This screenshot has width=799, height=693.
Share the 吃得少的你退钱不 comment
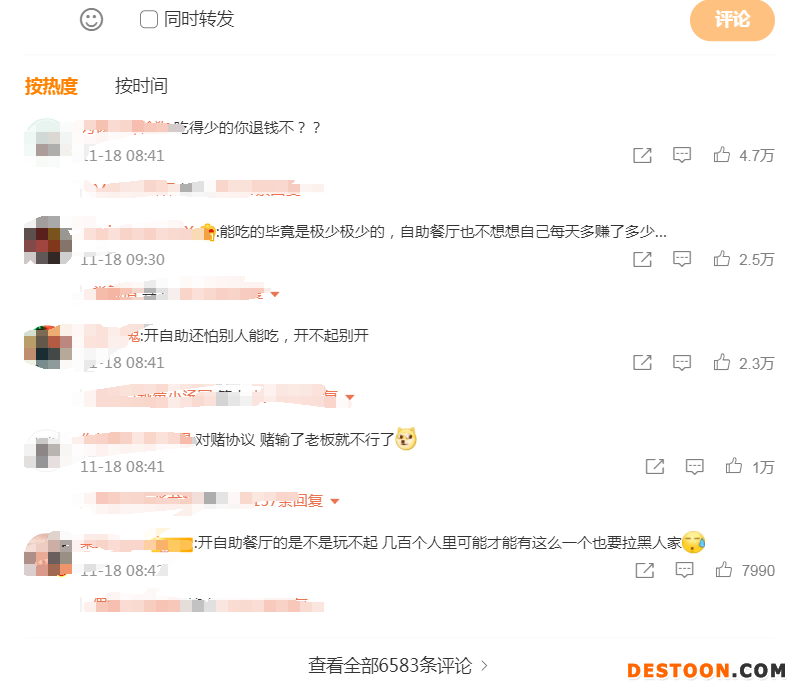click(x=642, y=155)
